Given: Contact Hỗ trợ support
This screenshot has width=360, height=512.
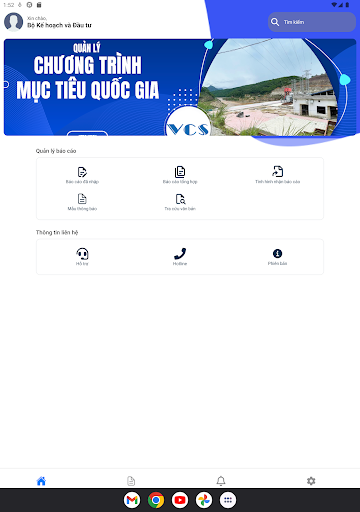Looking at the screenshot, I should click(82, 257).
